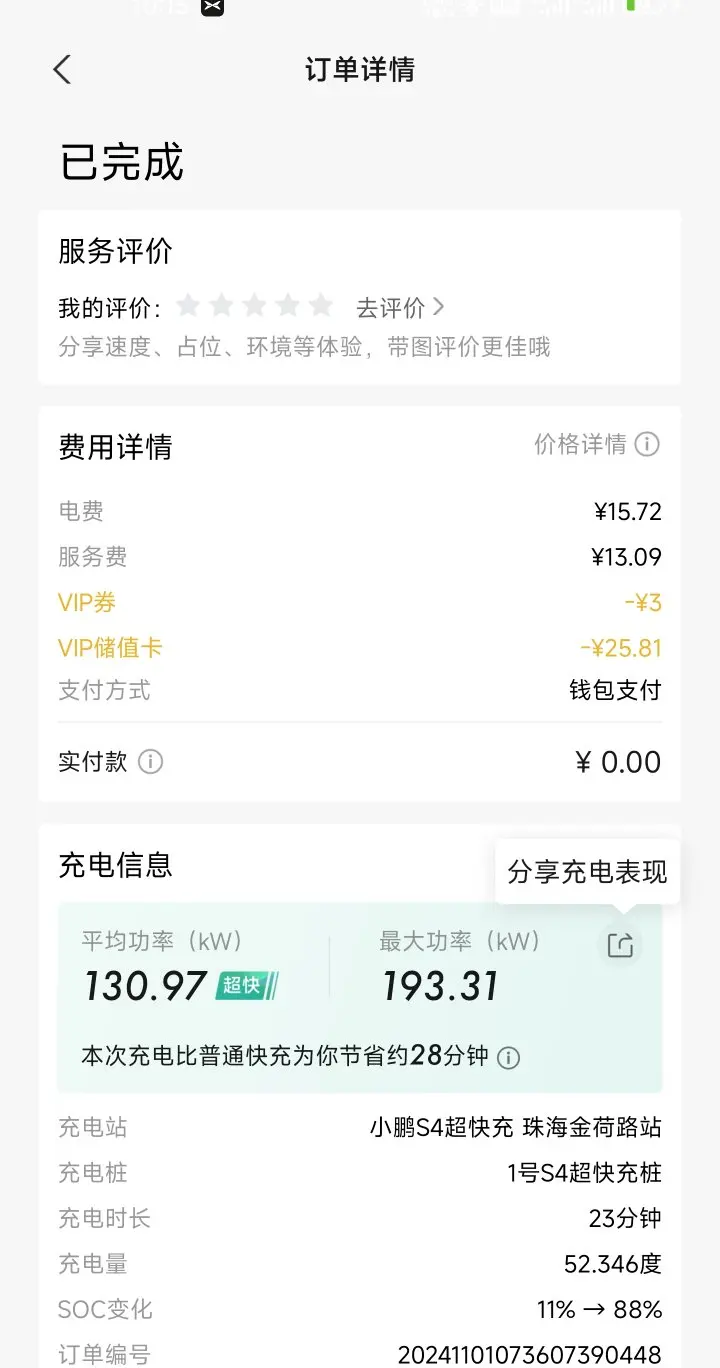
Task: Share charging performance via the share icon
Action: (620, 945)
